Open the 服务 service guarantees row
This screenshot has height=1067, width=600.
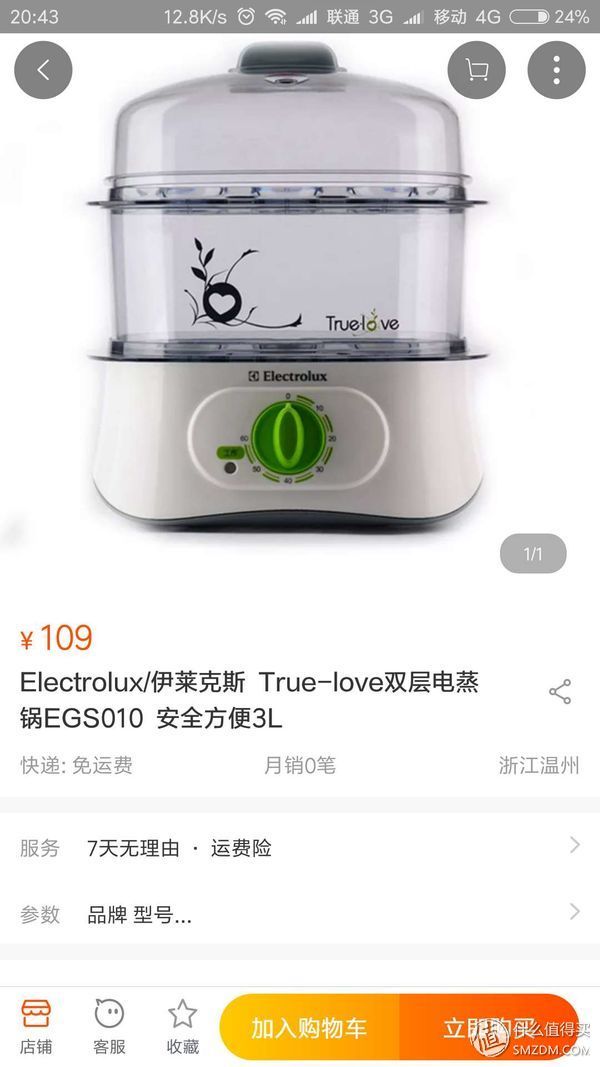click(x=300, y=848)
